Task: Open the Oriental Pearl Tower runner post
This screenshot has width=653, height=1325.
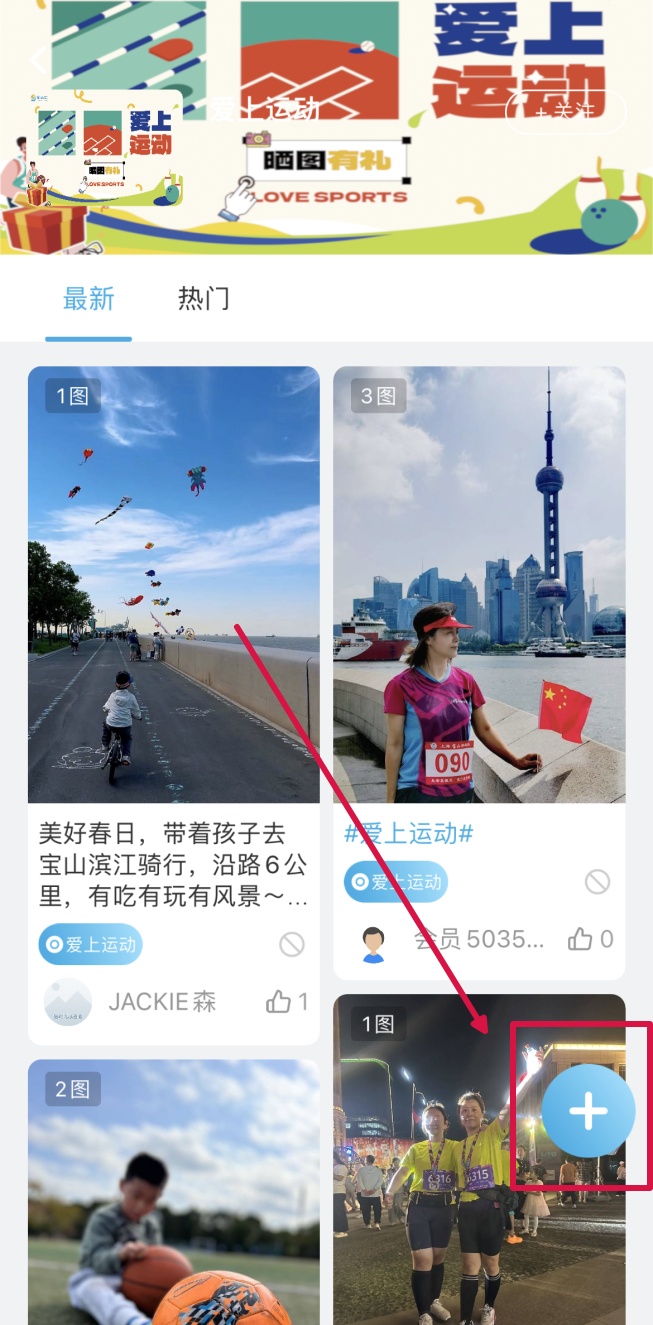Action: point(479,584)
